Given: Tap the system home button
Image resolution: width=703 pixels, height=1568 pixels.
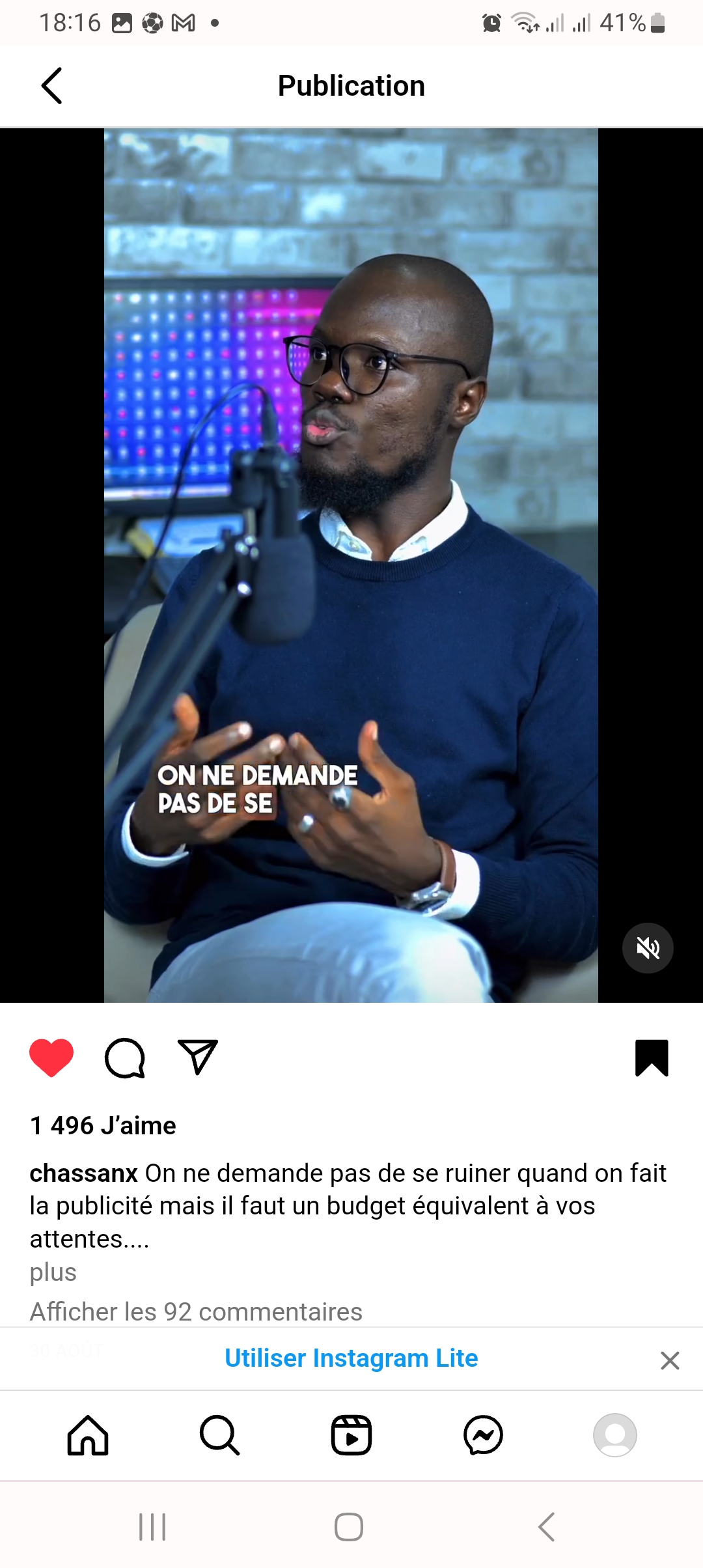Looking at the screenshot, I should click(349, 1527).
